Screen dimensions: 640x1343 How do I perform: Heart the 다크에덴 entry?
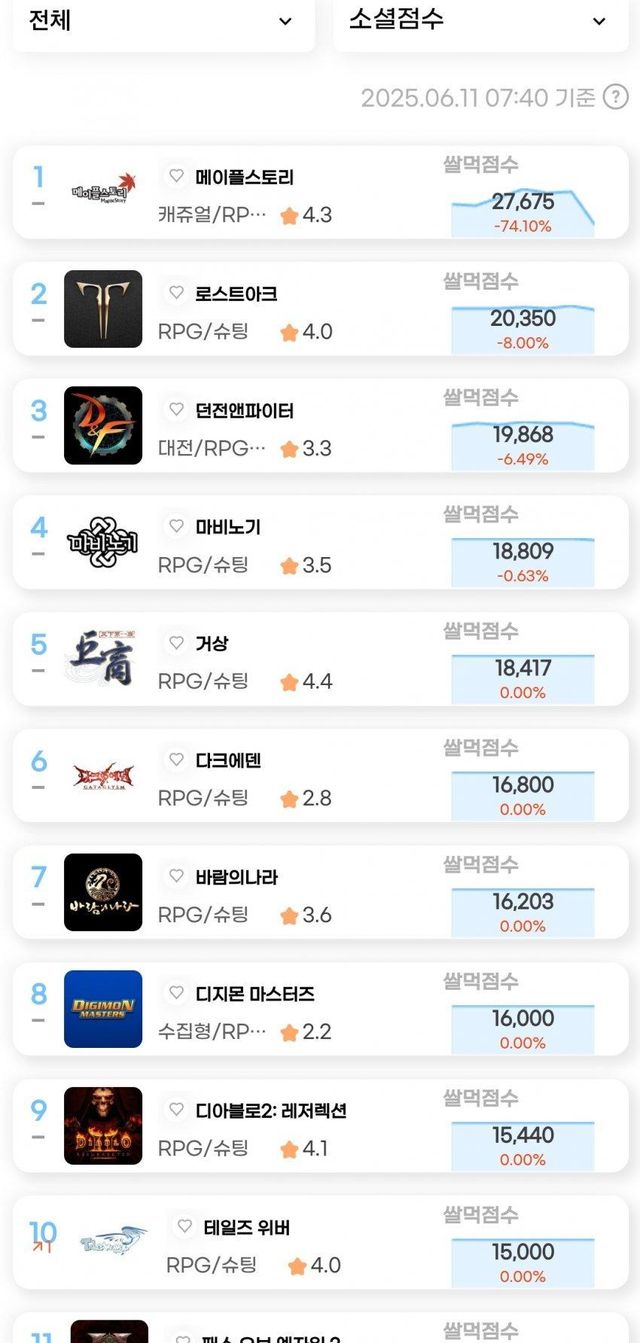pyautogui.click(x=177, y=760)
